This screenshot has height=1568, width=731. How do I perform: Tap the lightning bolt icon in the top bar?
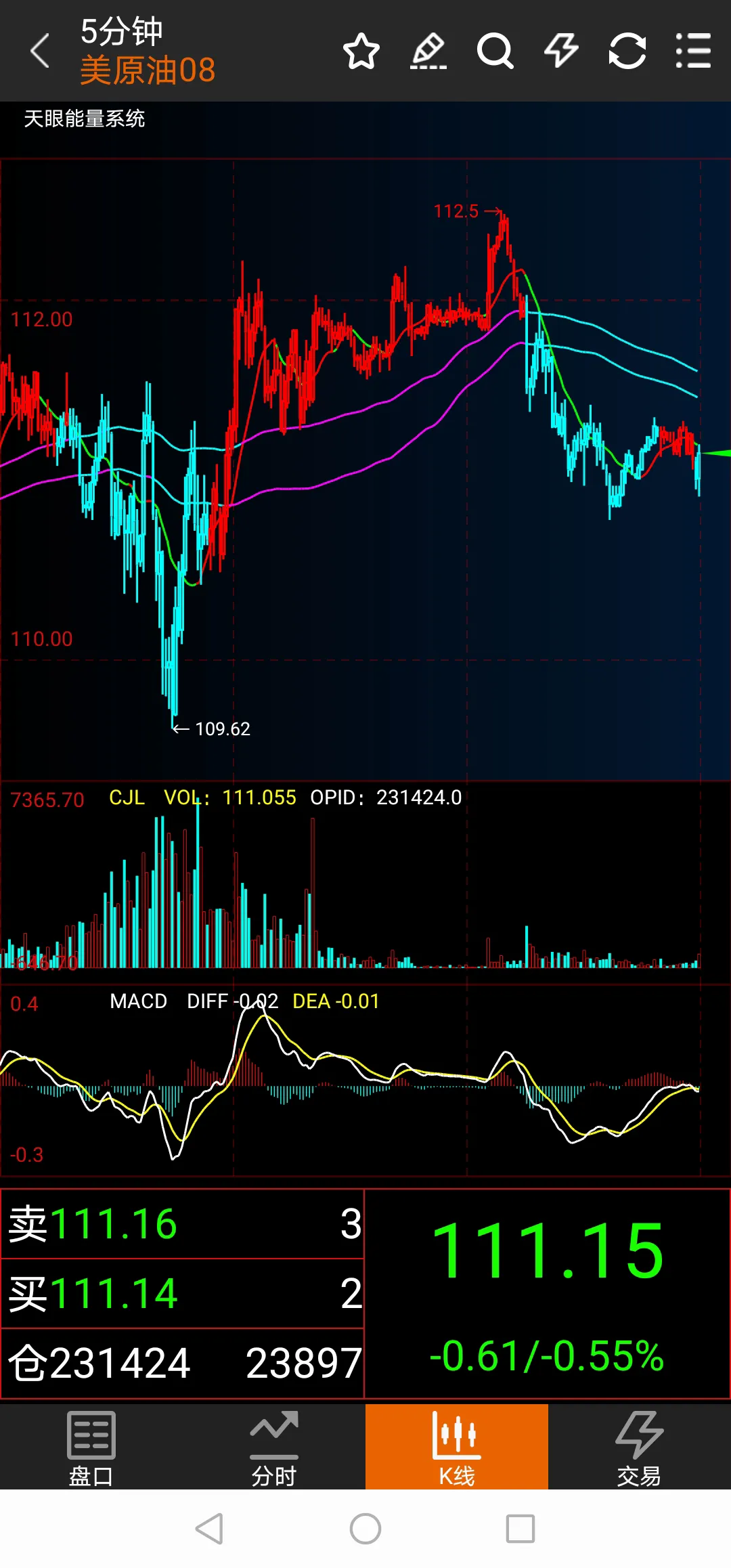(561, 51)
